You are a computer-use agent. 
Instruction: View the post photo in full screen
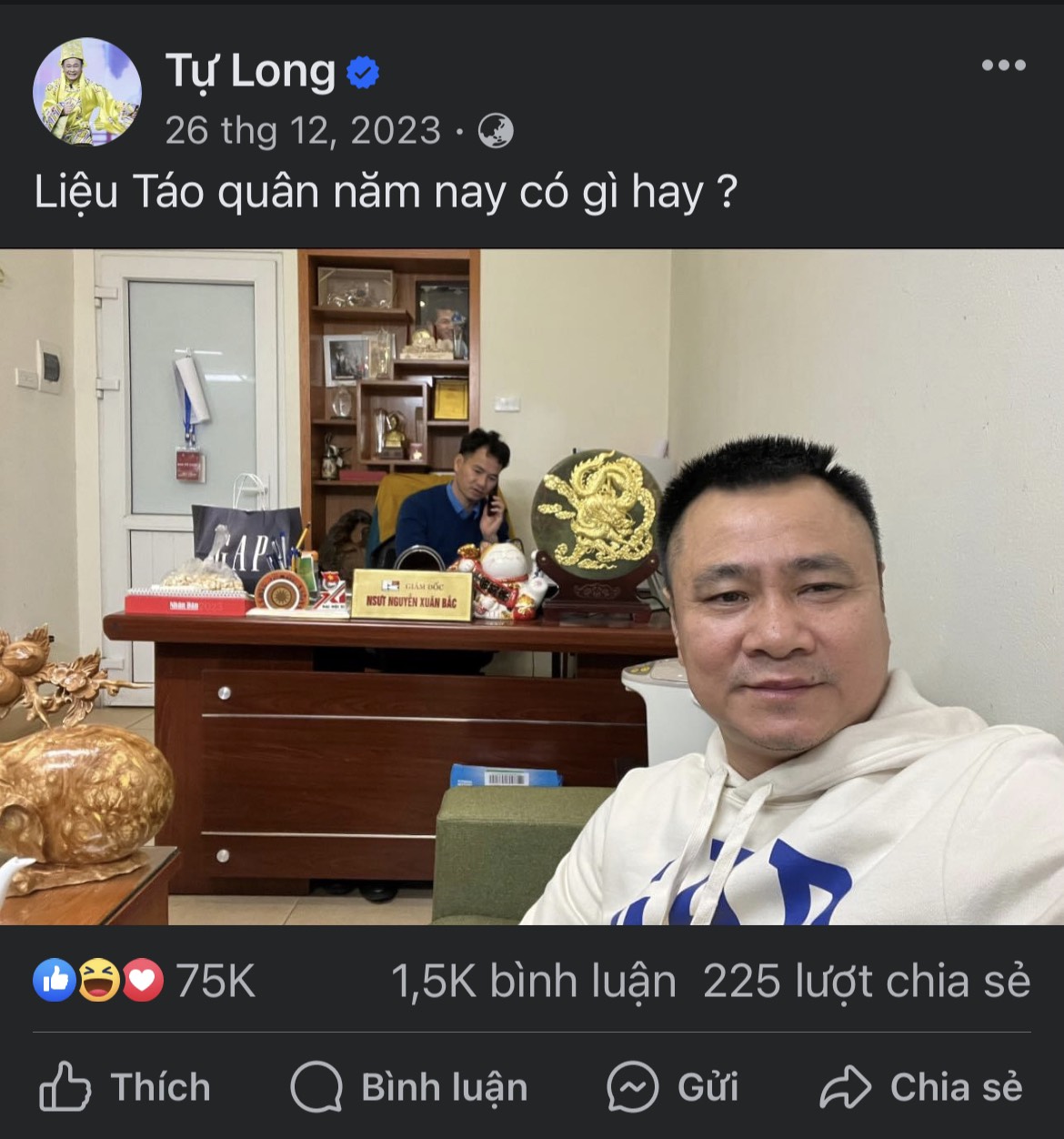[x=532, y=587]
